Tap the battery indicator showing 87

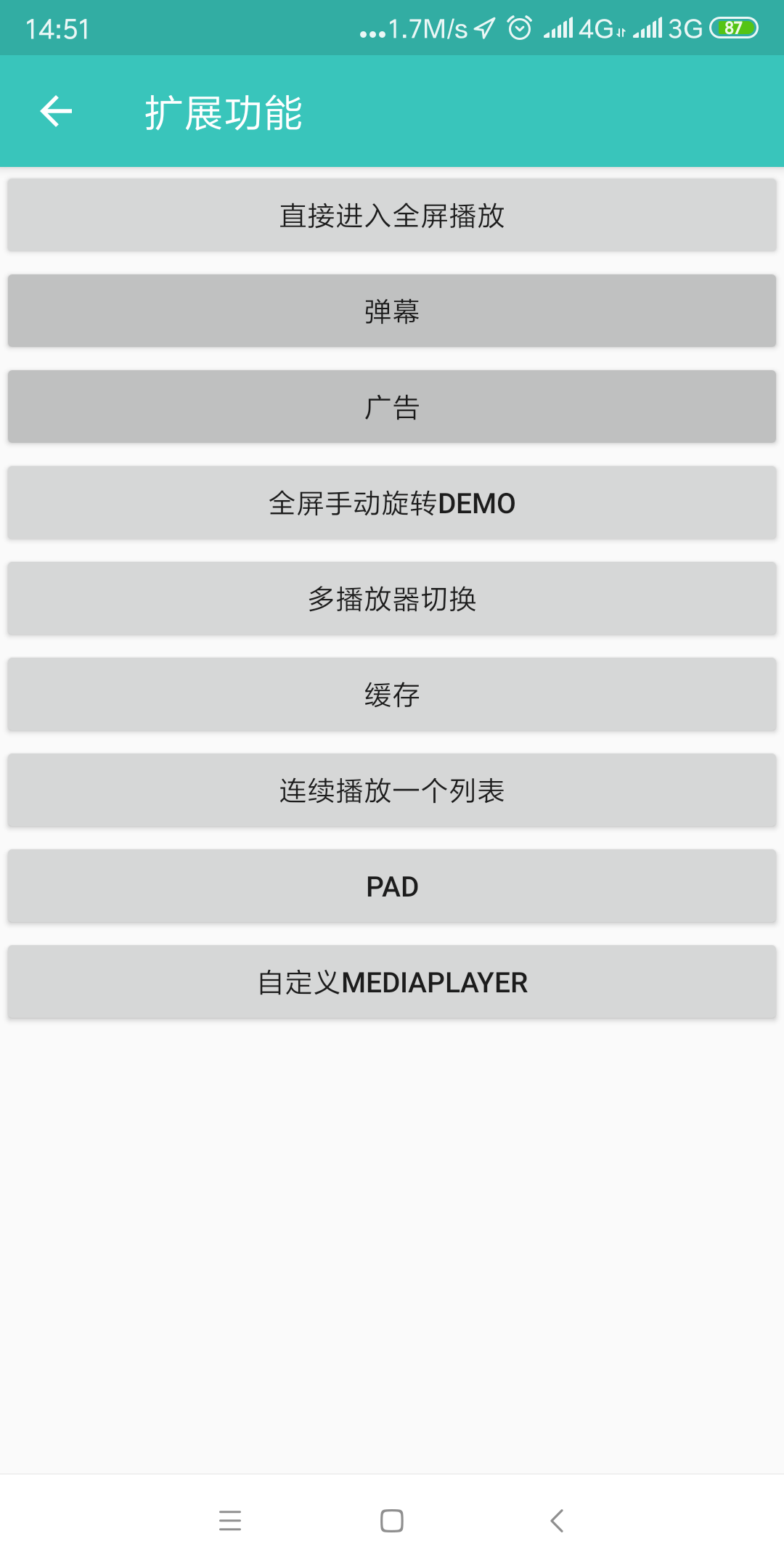coord(733,29)
